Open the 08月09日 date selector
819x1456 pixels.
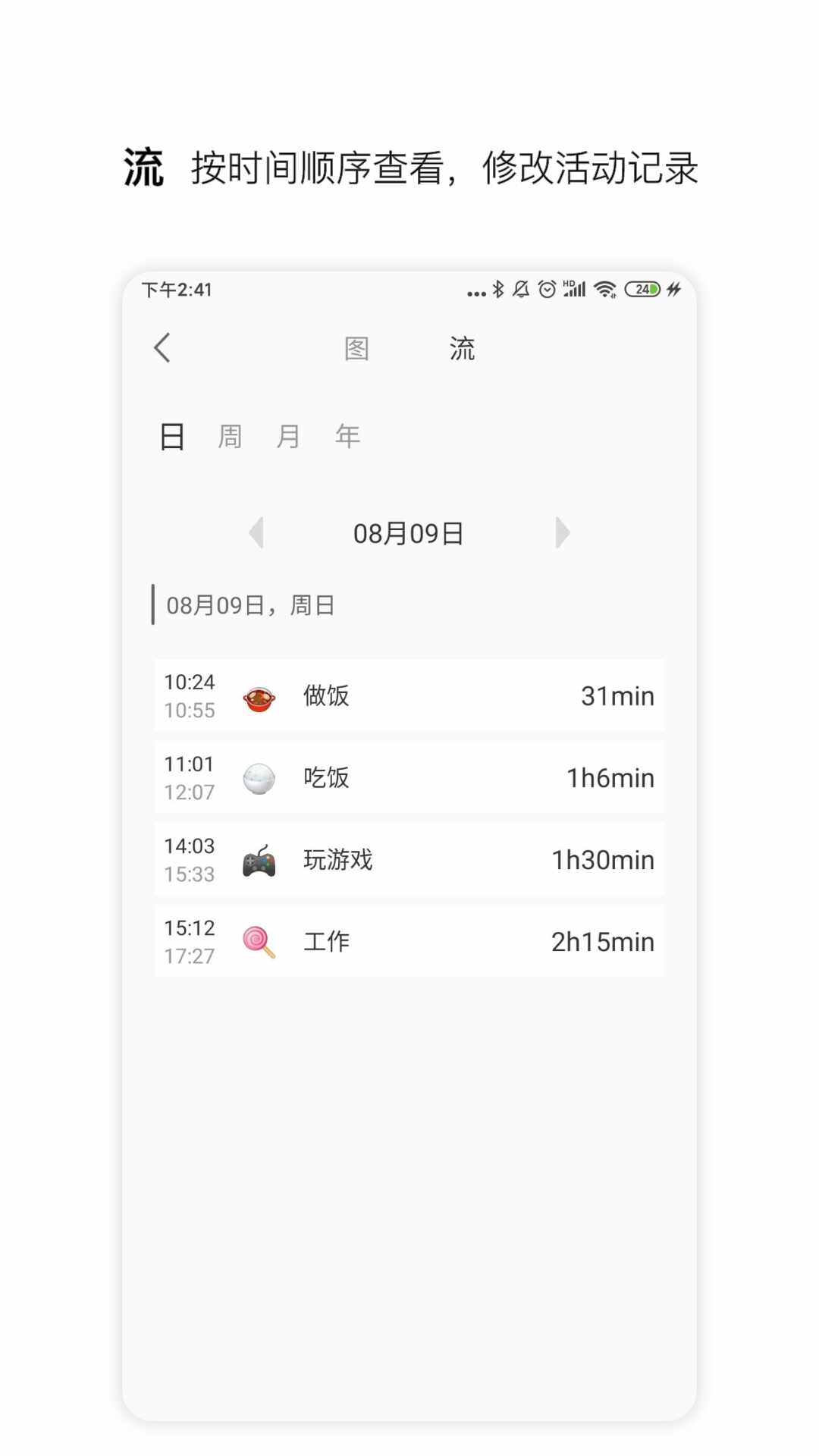[409, 532]
